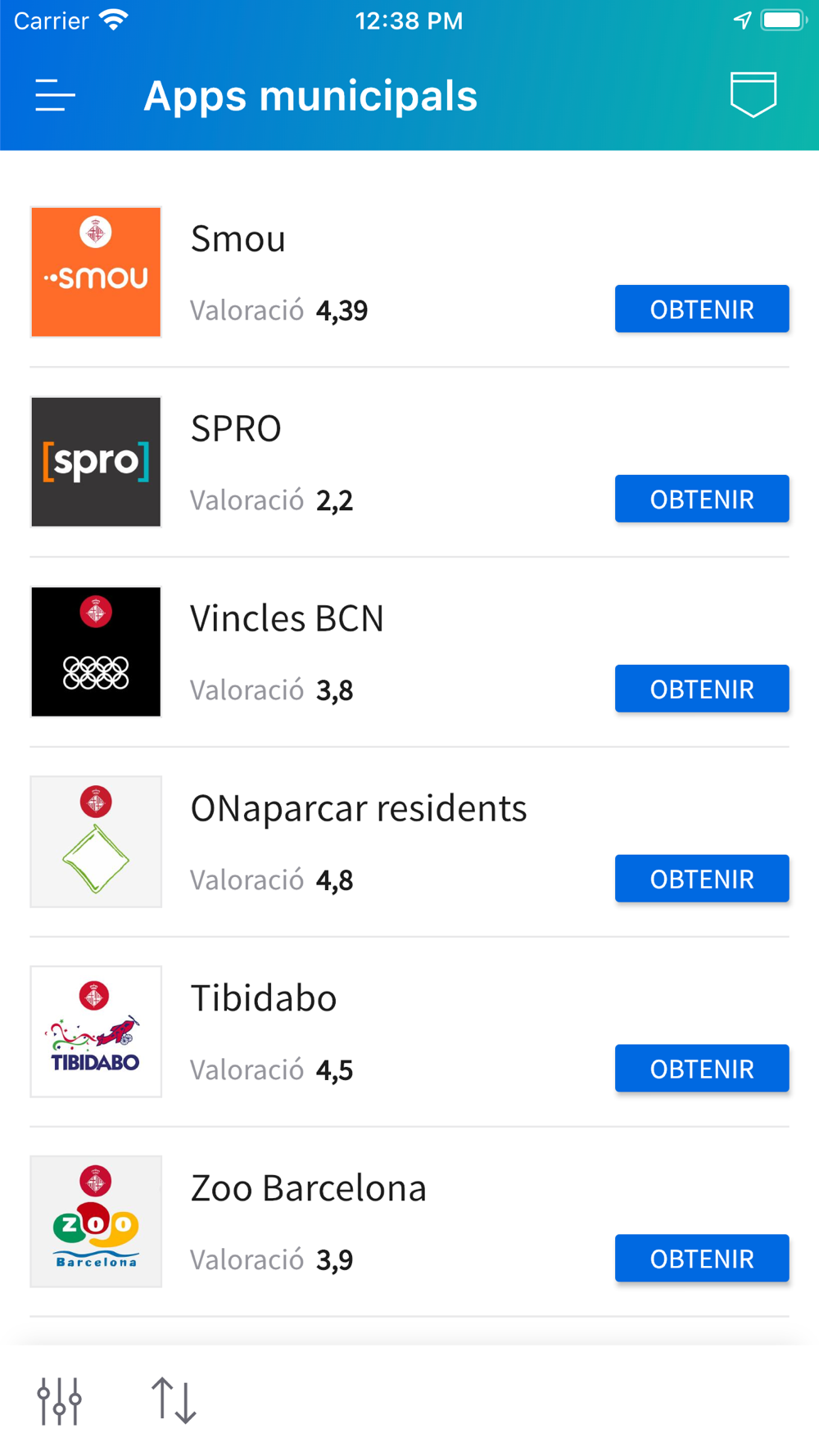Get the Zoo Barcelona app
This screenshot has width=819, height=1456.
coord(702,1259)
